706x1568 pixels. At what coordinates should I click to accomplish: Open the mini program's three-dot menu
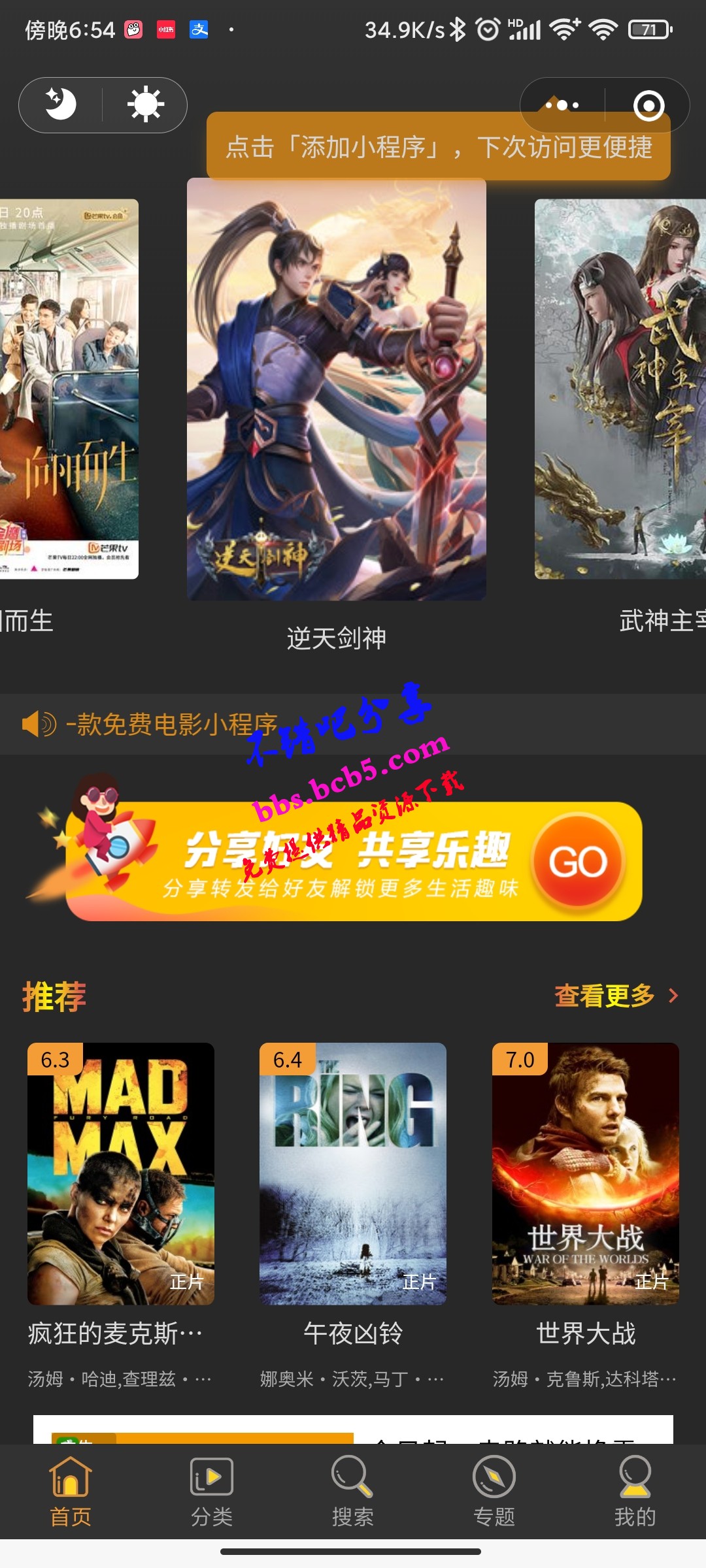(562, 105)
